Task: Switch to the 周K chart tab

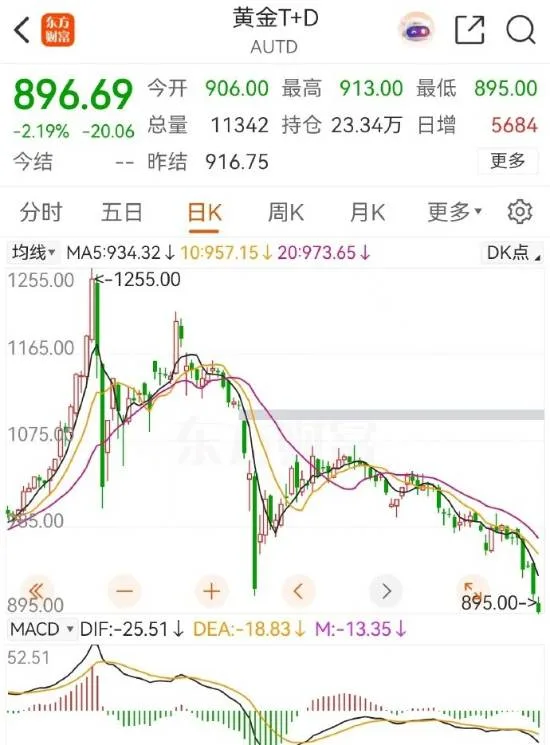Action: (285, 212)
